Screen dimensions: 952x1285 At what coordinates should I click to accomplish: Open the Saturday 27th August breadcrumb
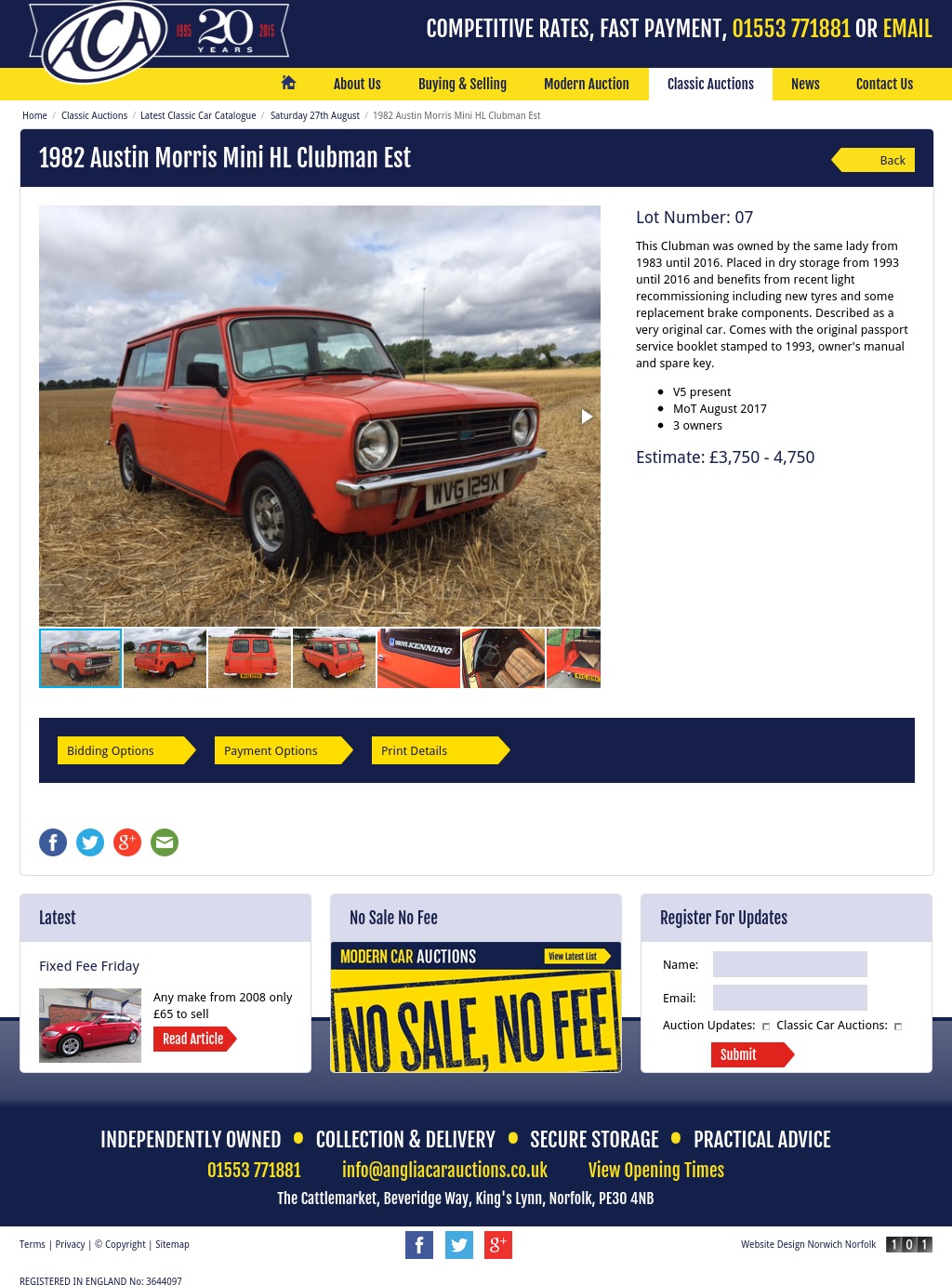click(x=314, y=115)
